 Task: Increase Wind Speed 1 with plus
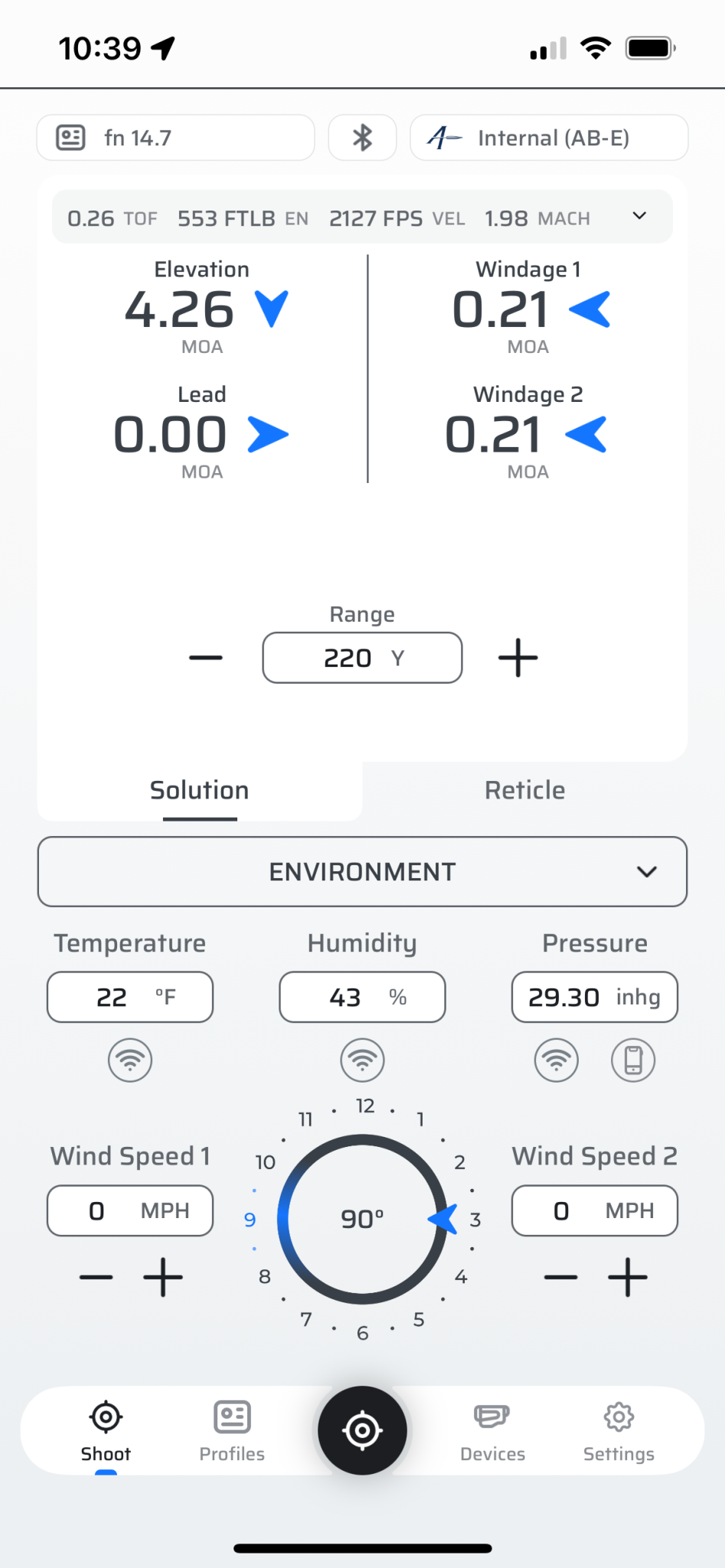click(x=163, y=1277)
